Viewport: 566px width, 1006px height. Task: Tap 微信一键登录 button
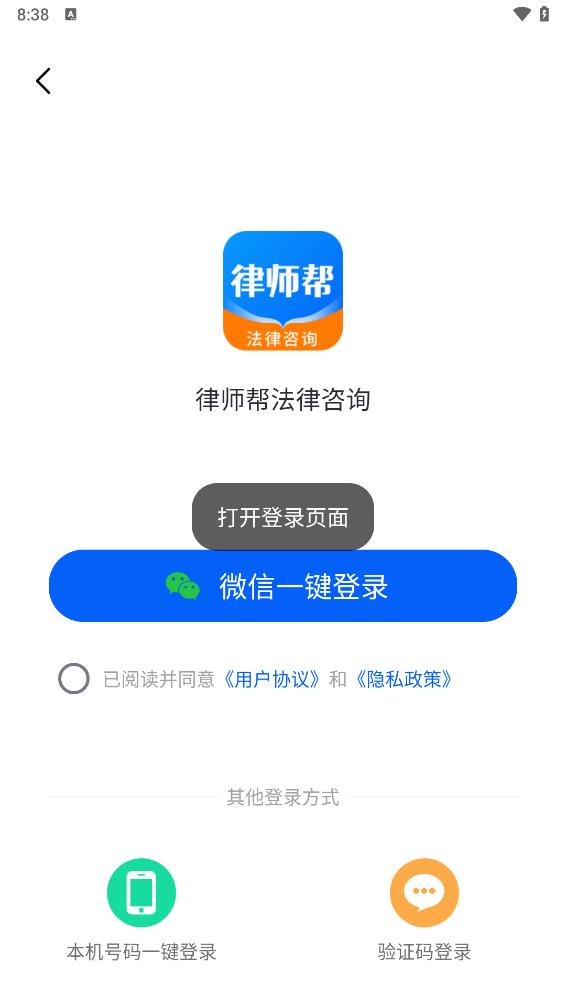pos(283,586)
